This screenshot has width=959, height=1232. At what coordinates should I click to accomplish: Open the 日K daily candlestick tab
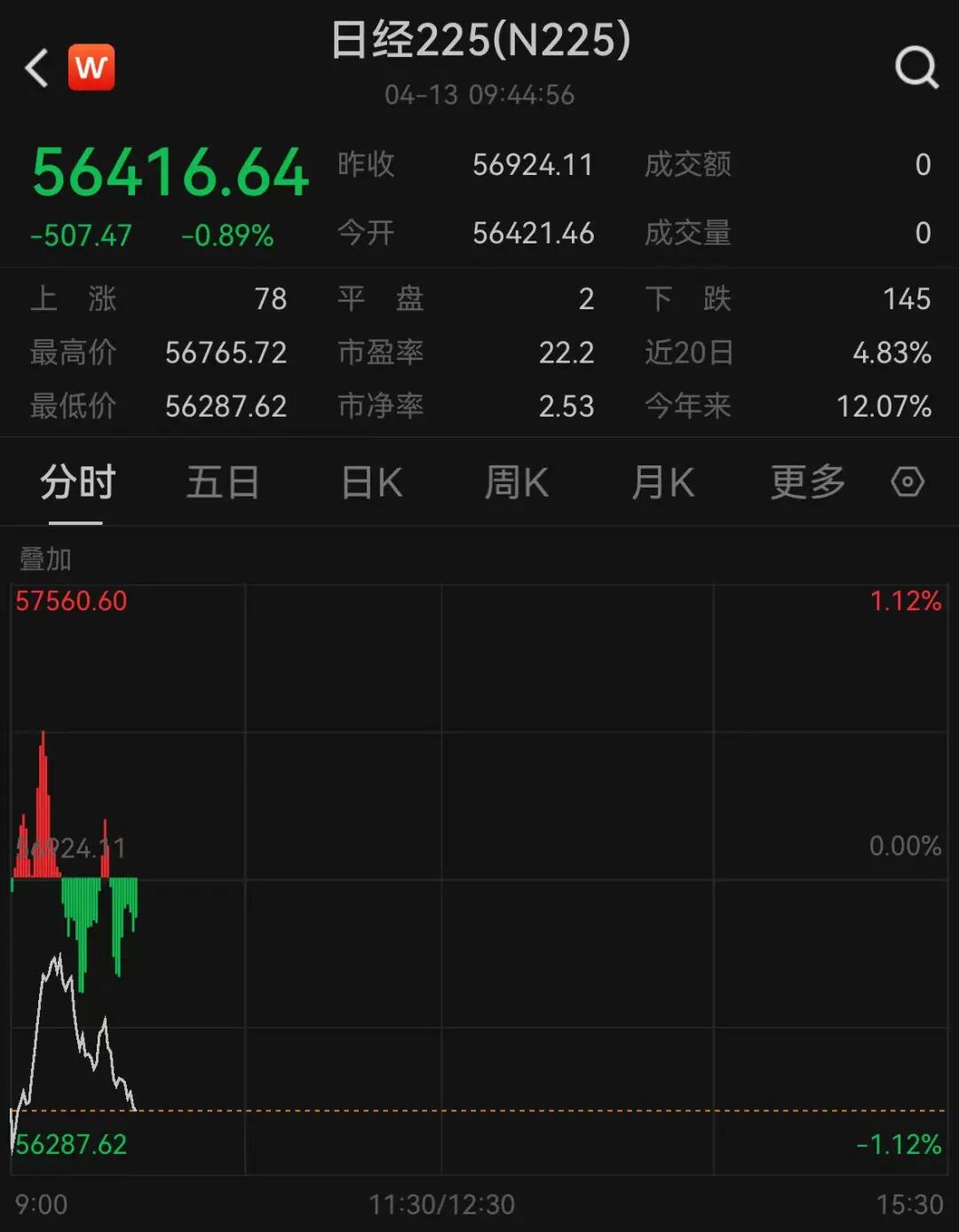click(x=369, y=482)
